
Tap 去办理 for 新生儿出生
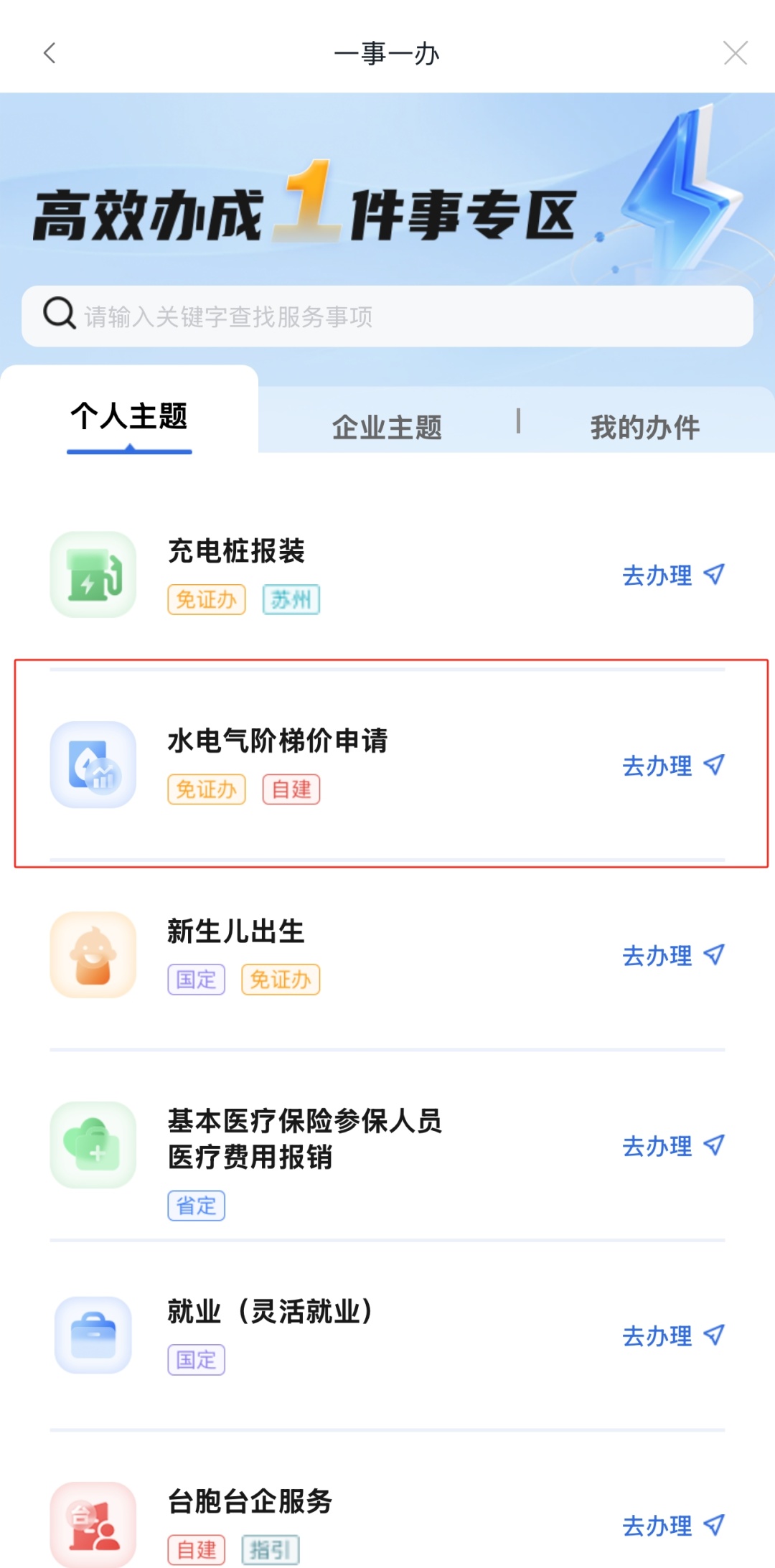674,955
